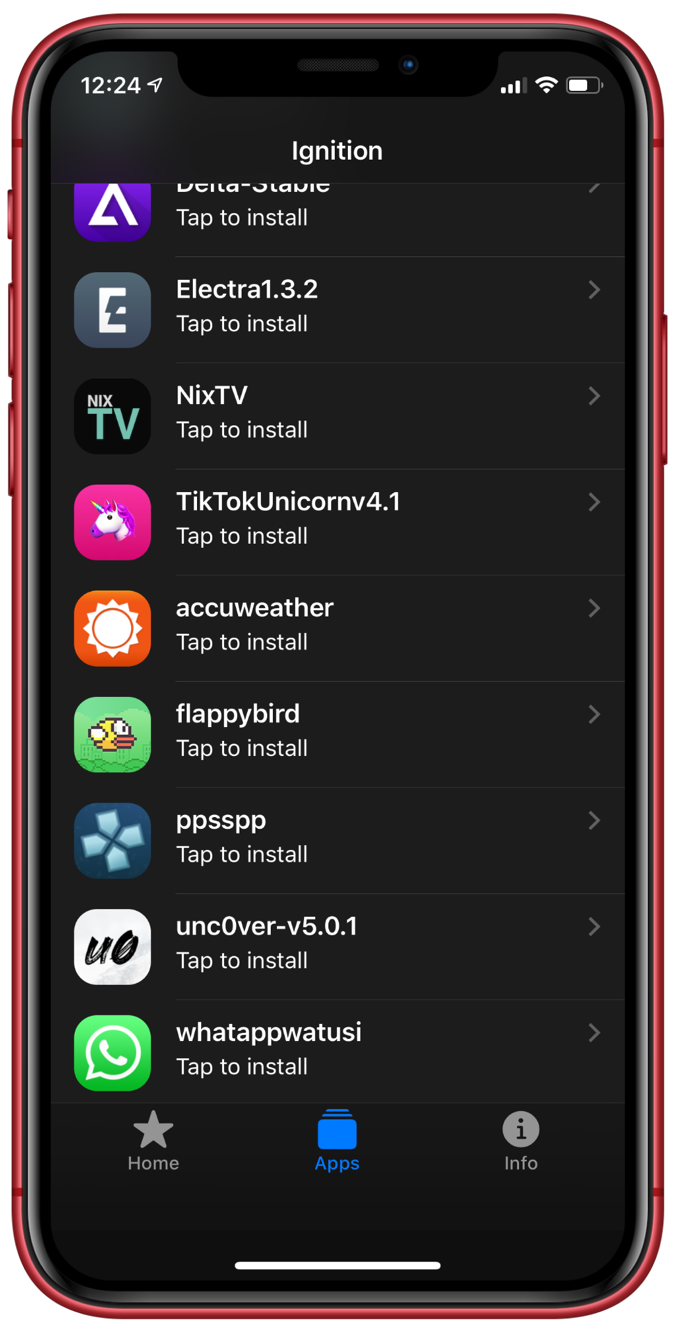Select the Apps tab
This screenshot has height=1336, width=675.
click(337, 1141)
